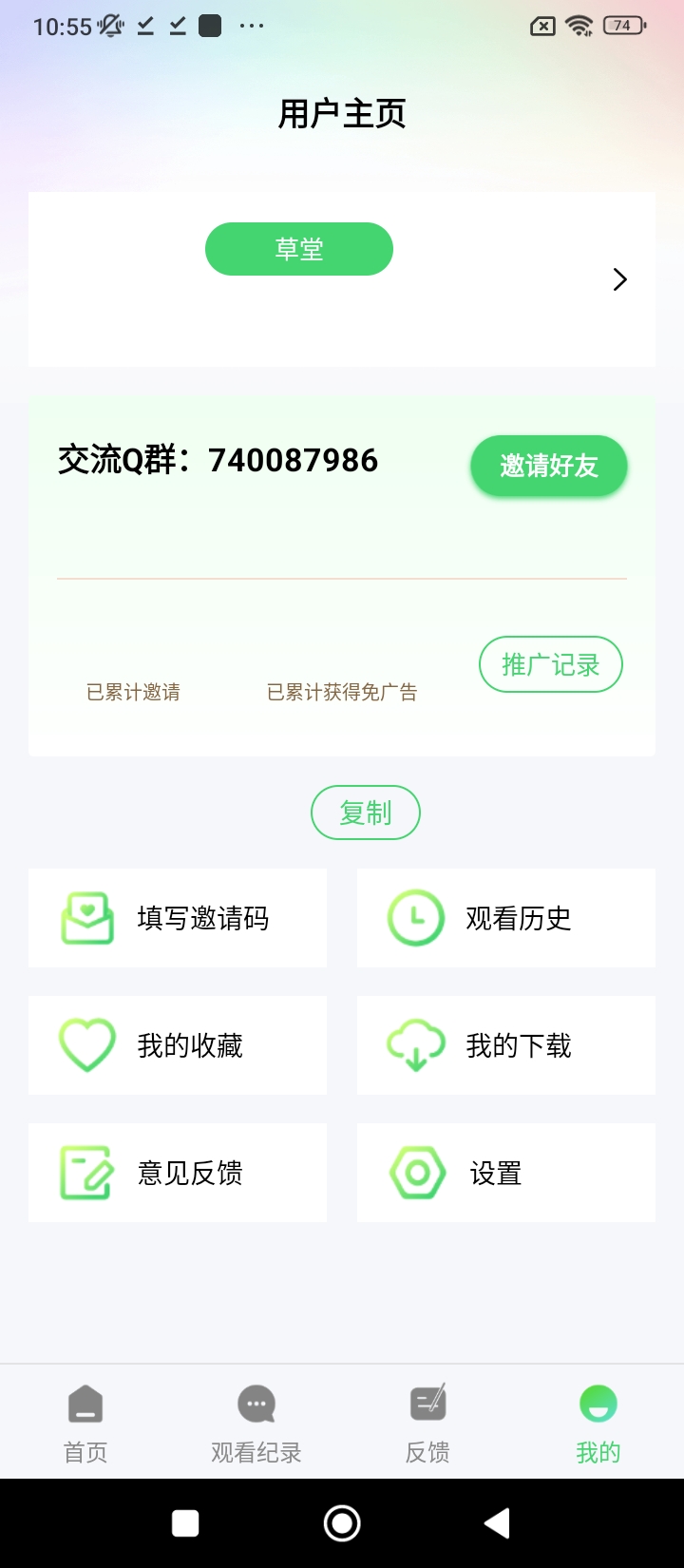Tap the 复制 copy button
Image resolution: width=684 pixels, height=1568 pixels.
coord(366,813)
